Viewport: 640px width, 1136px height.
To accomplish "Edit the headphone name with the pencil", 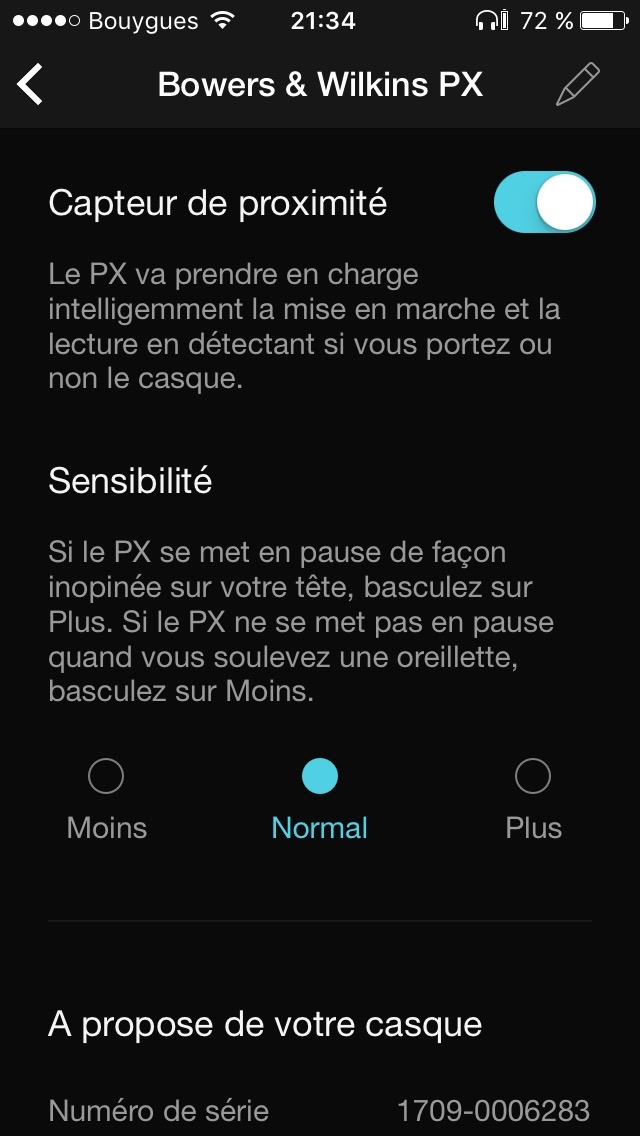I will (578, 85).
